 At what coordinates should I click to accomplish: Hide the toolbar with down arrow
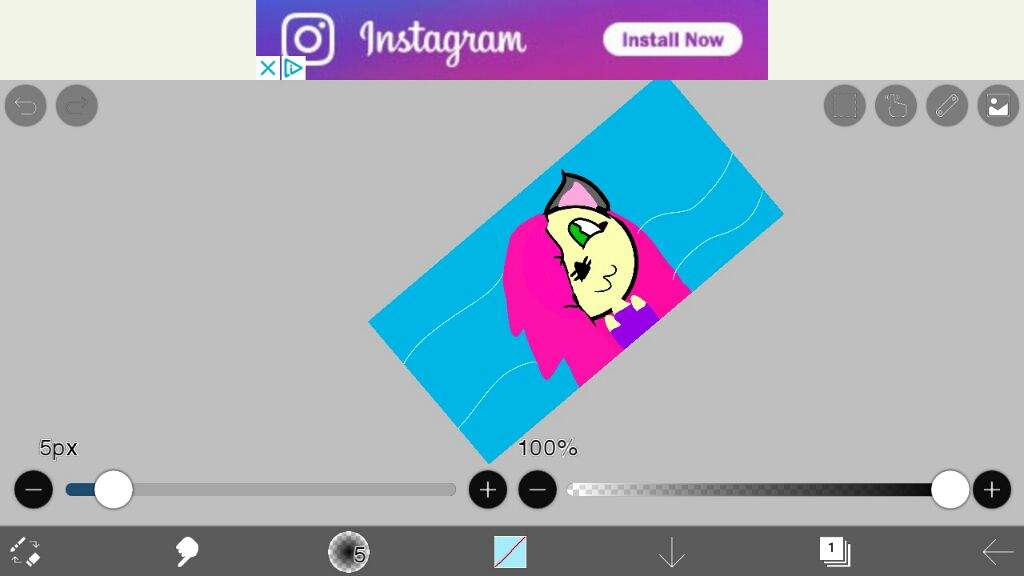point(671,551)
